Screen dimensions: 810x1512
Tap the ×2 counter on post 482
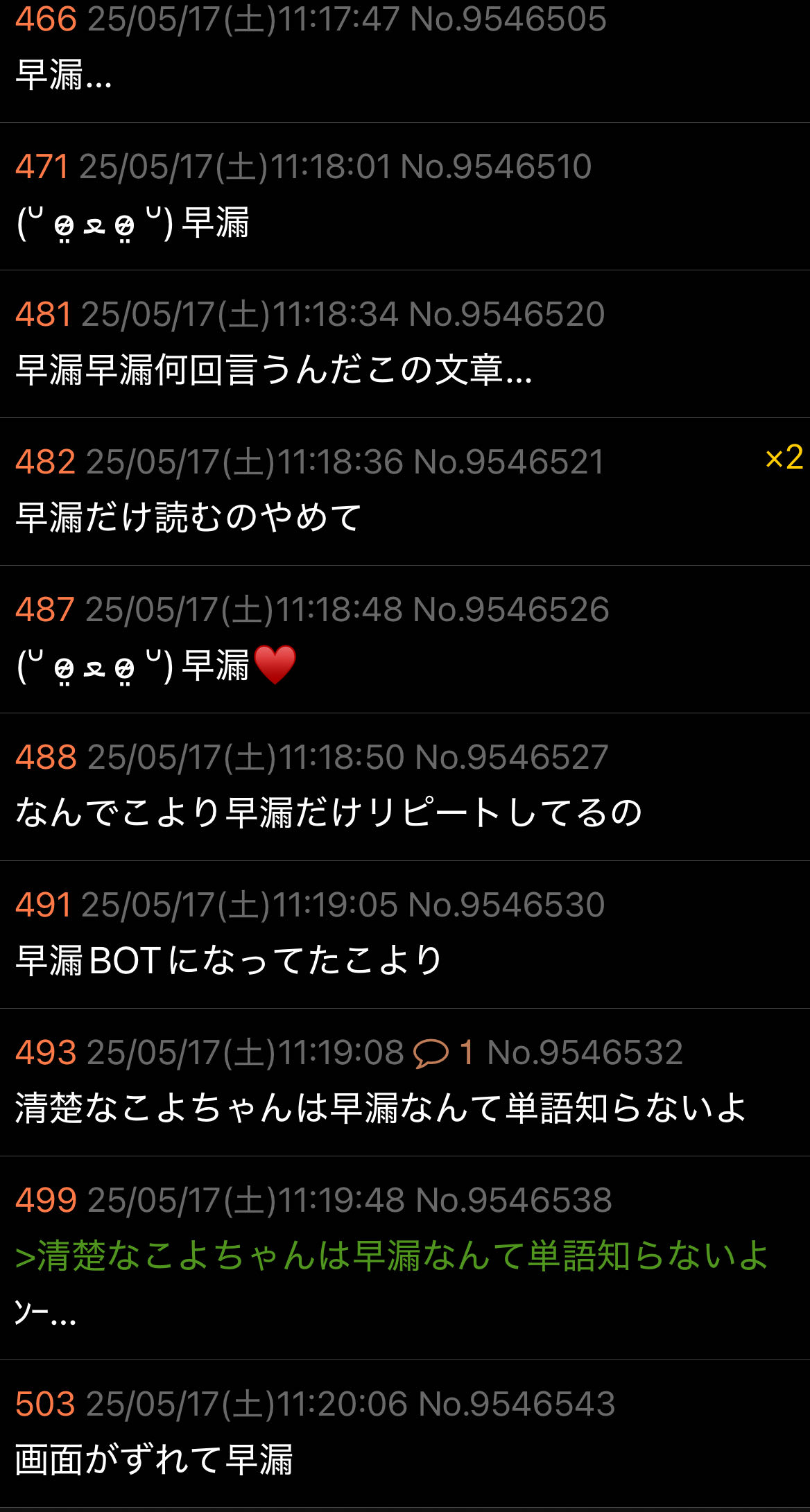coord(784,458)
